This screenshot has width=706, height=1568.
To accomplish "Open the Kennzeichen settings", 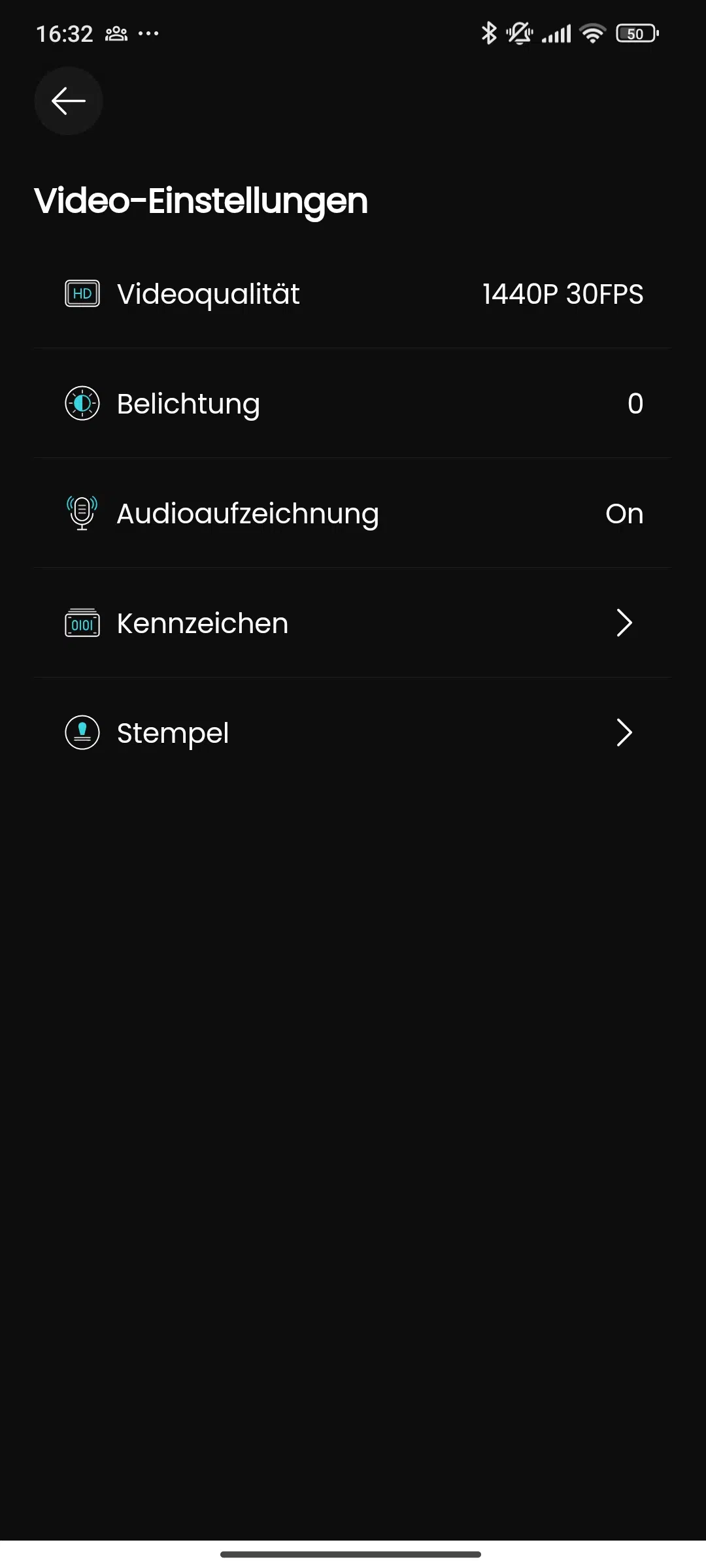I will point(353,623).
